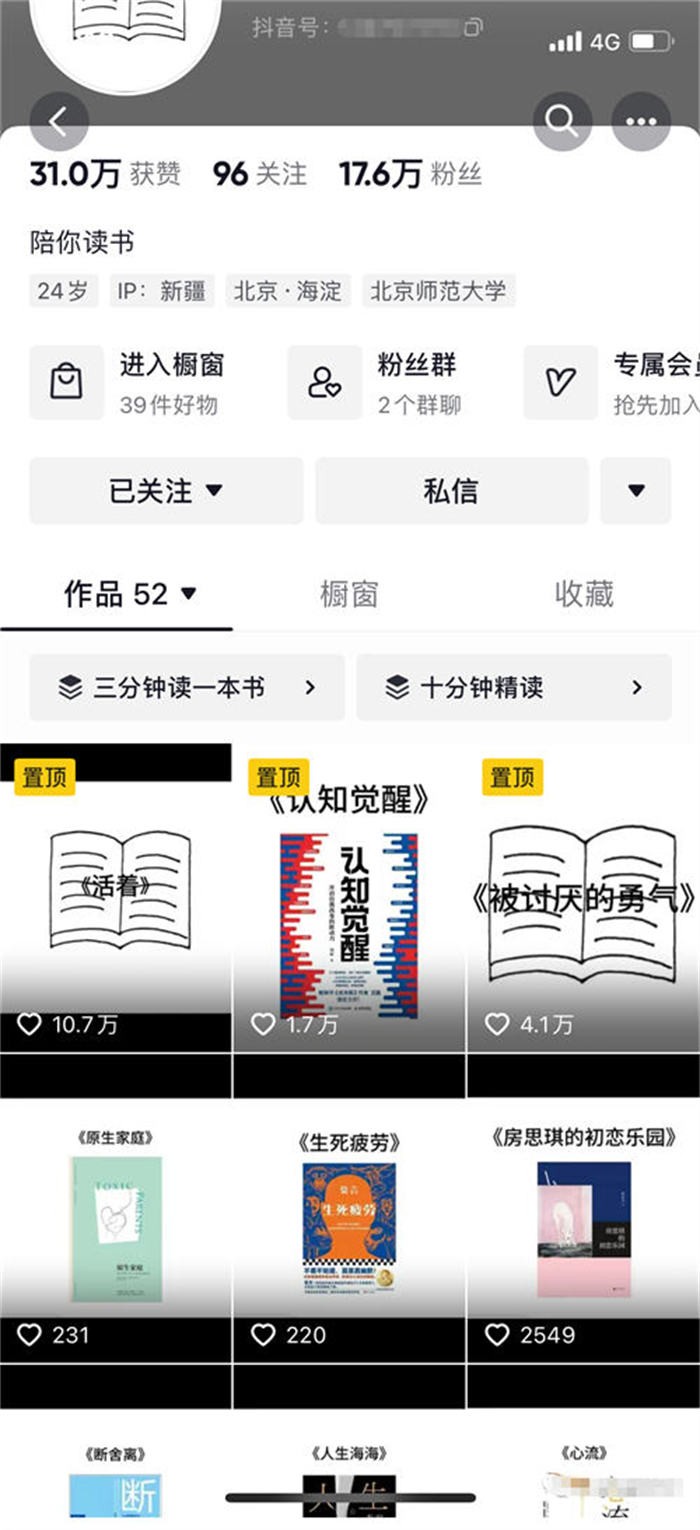
Task: Send a private message via 私信
Action: [x=451, y=491]
